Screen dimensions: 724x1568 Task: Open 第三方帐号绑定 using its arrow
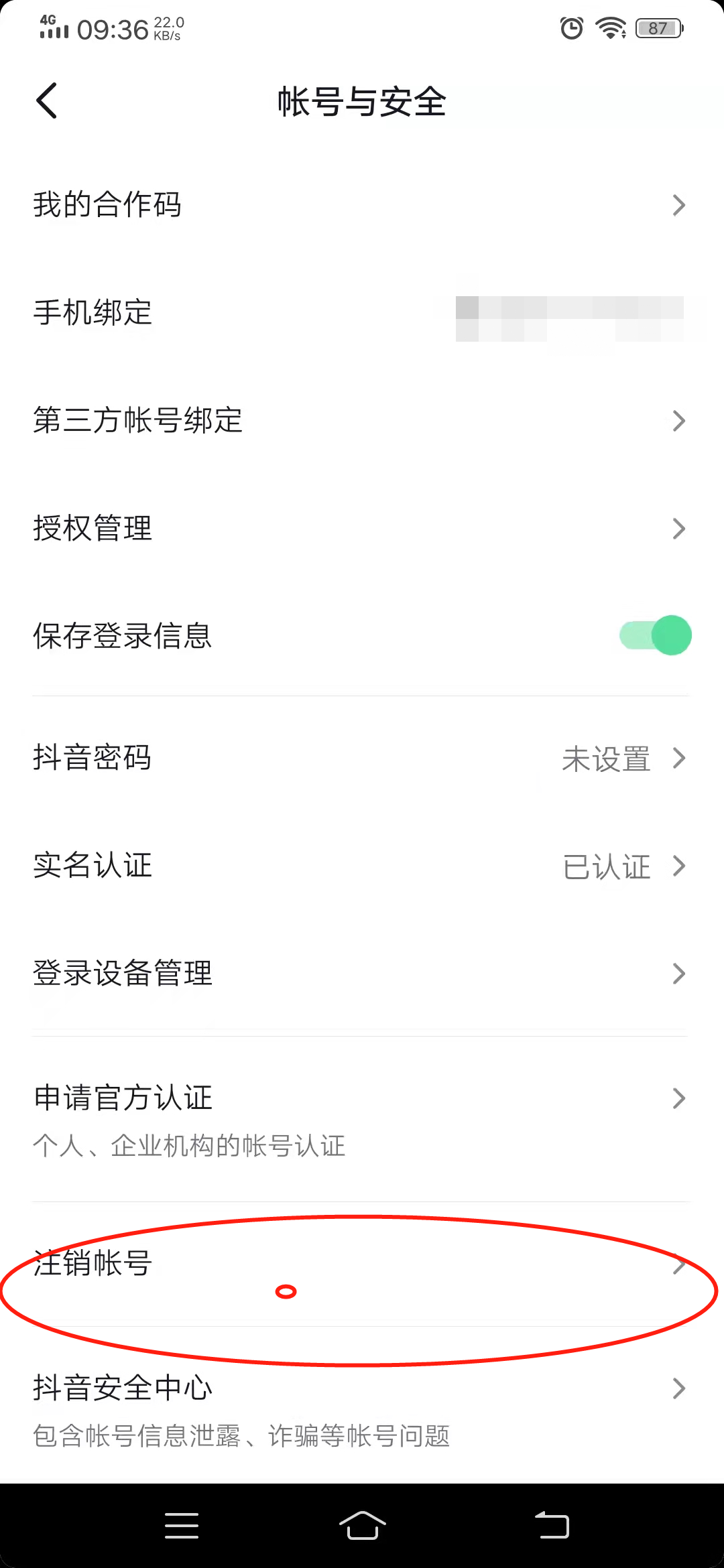click(x=679, y=421)
